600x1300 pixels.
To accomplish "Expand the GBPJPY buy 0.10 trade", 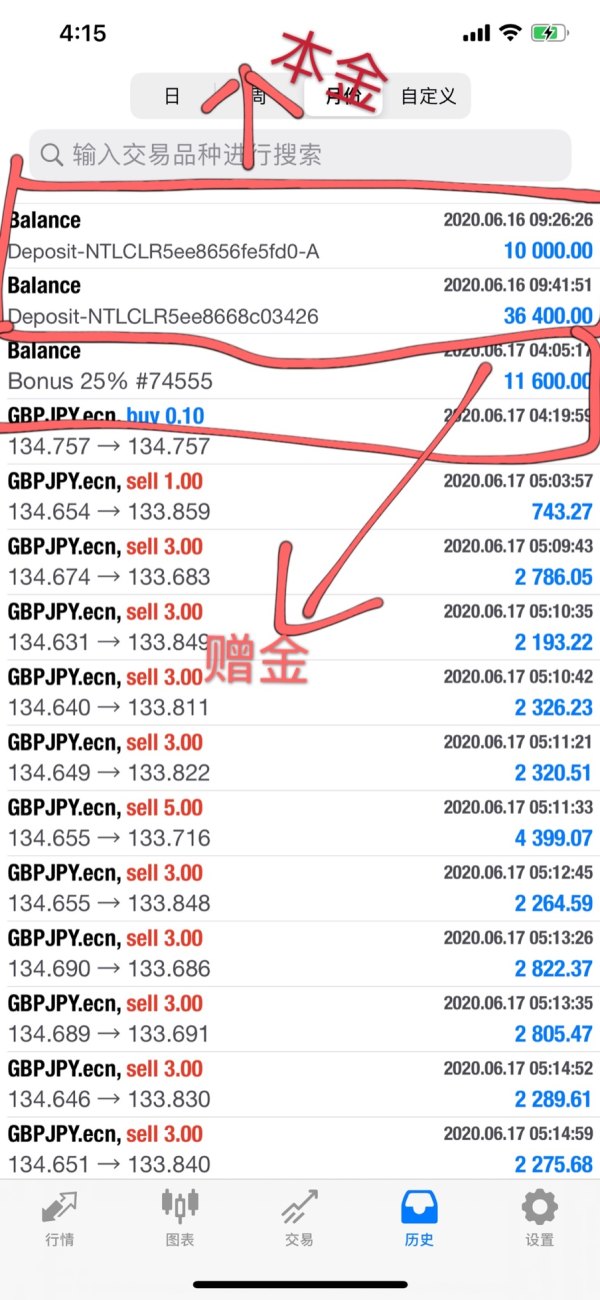I will point(300,431).
